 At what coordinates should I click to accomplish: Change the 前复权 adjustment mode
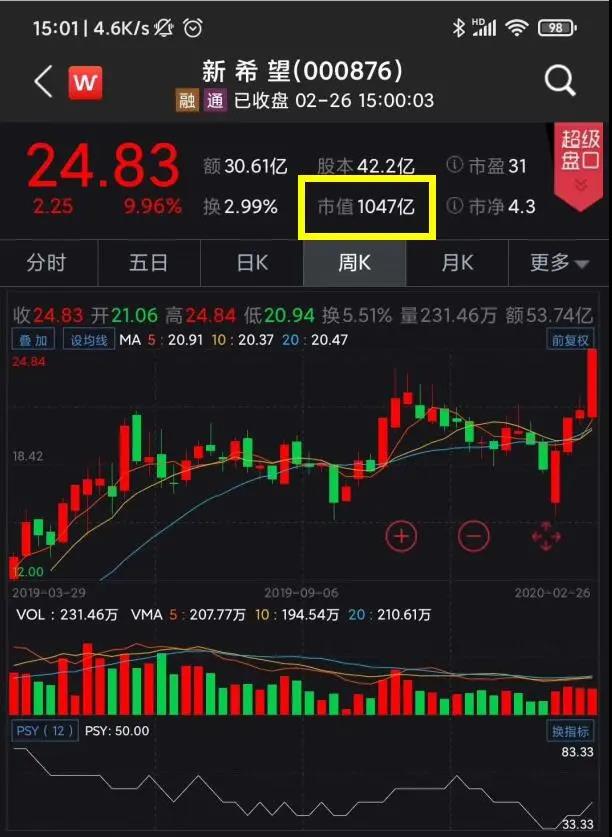[x=571, y=340]
